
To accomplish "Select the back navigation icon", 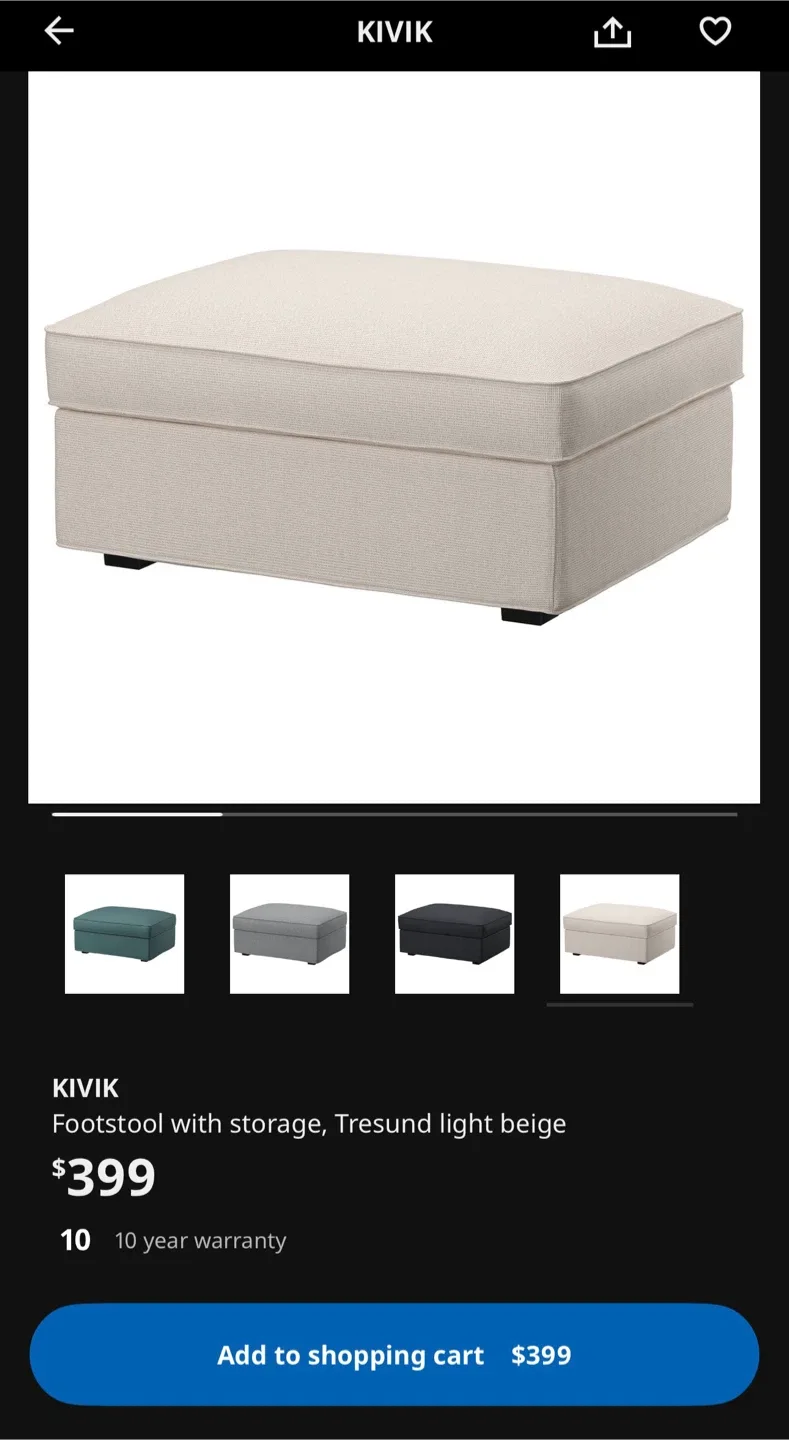I will pyautogui.click(x=58, y=31).
